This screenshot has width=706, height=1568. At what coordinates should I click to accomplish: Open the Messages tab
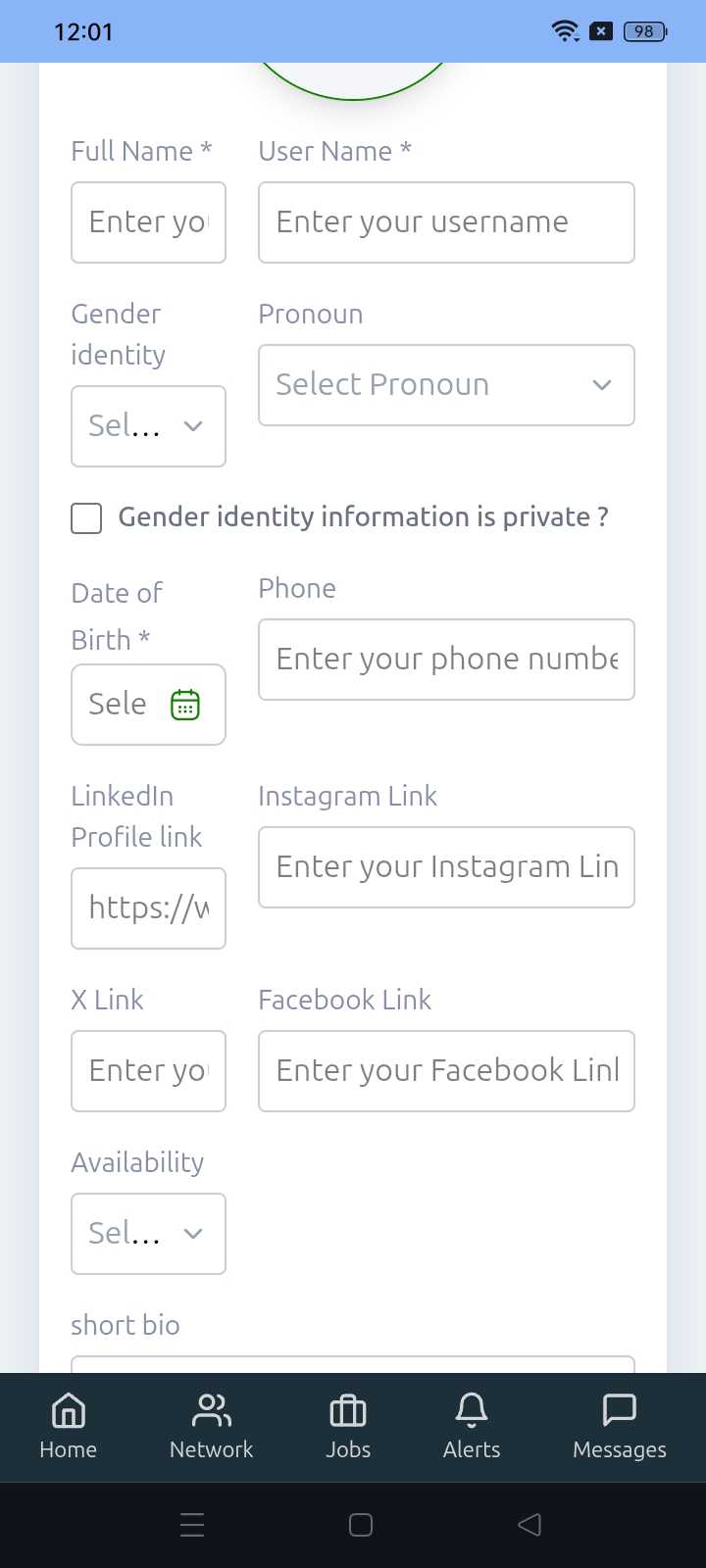619,1427
